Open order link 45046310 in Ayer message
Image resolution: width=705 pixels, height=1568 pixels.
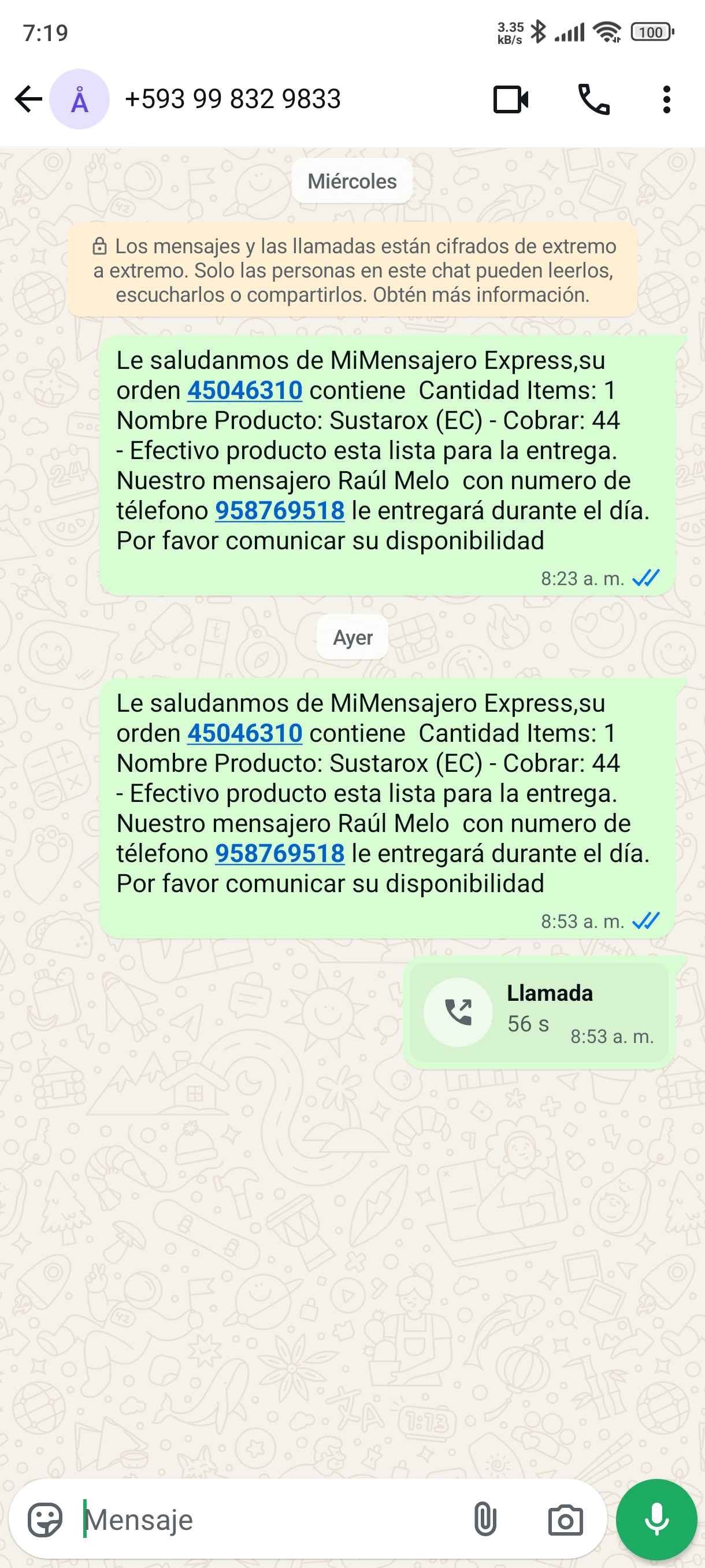pos(244,733)
